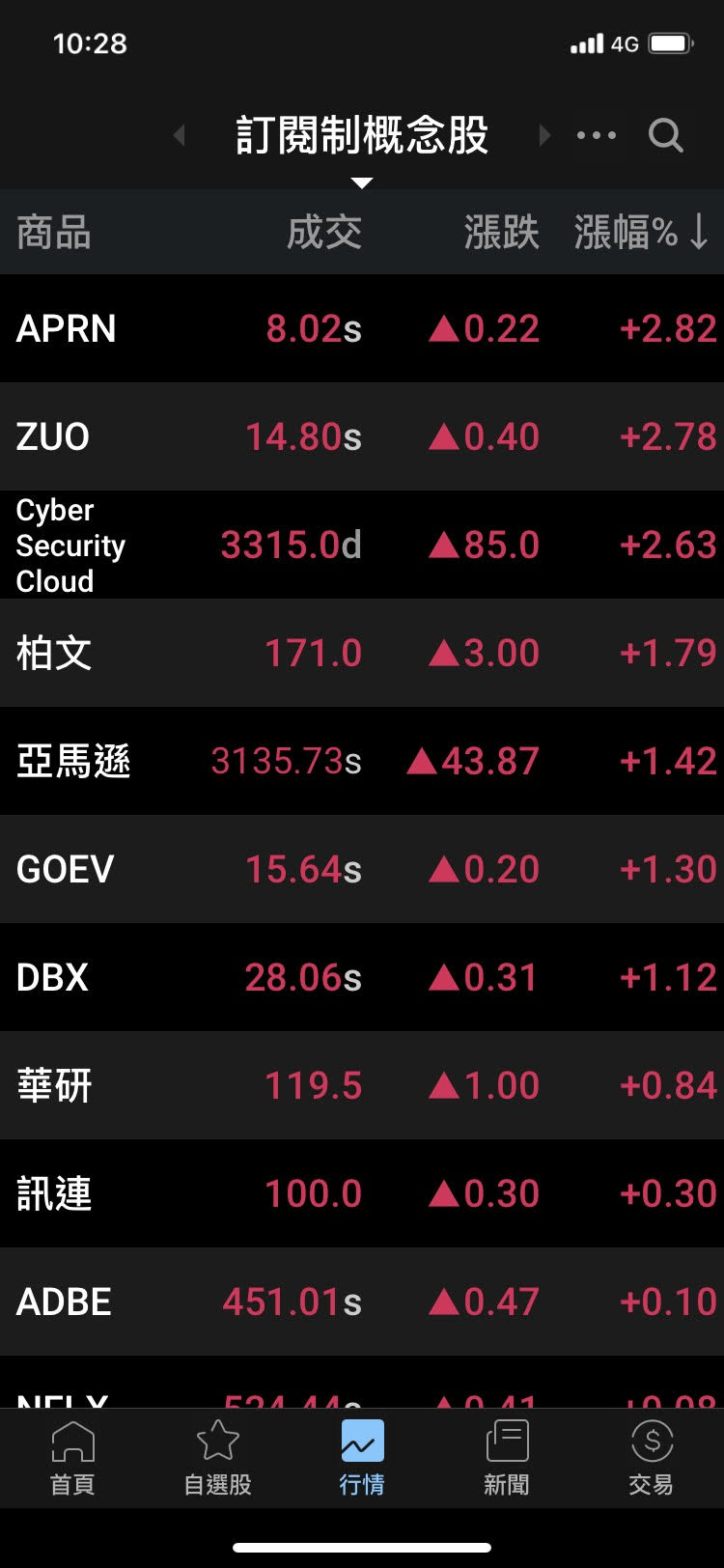This screenshot has width=724, height=1568.
Task: Go to the next category arrow
Action: pos(543,135)
